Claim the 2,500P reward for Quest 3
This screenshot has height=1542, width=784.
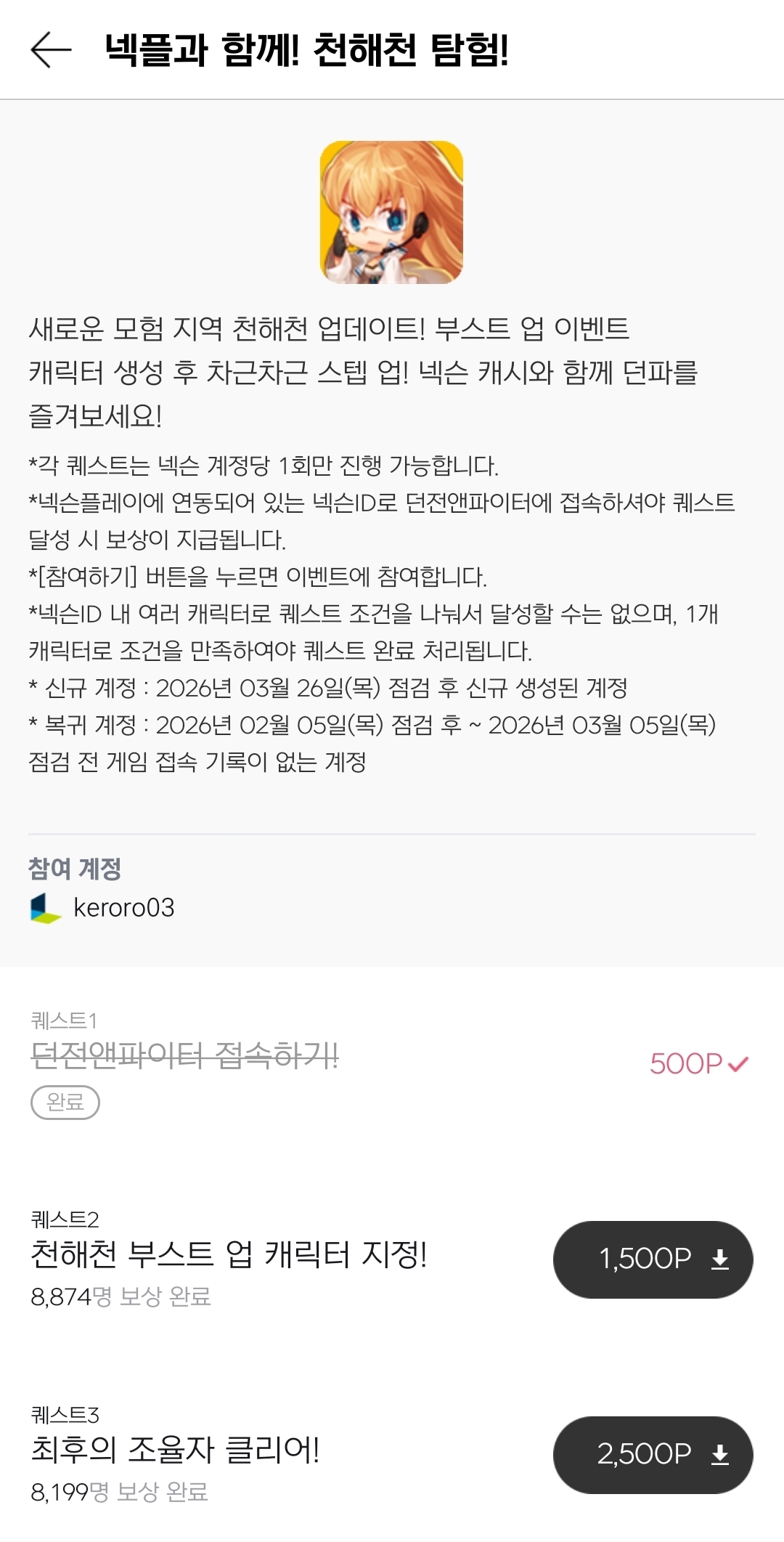[653, 1454]
